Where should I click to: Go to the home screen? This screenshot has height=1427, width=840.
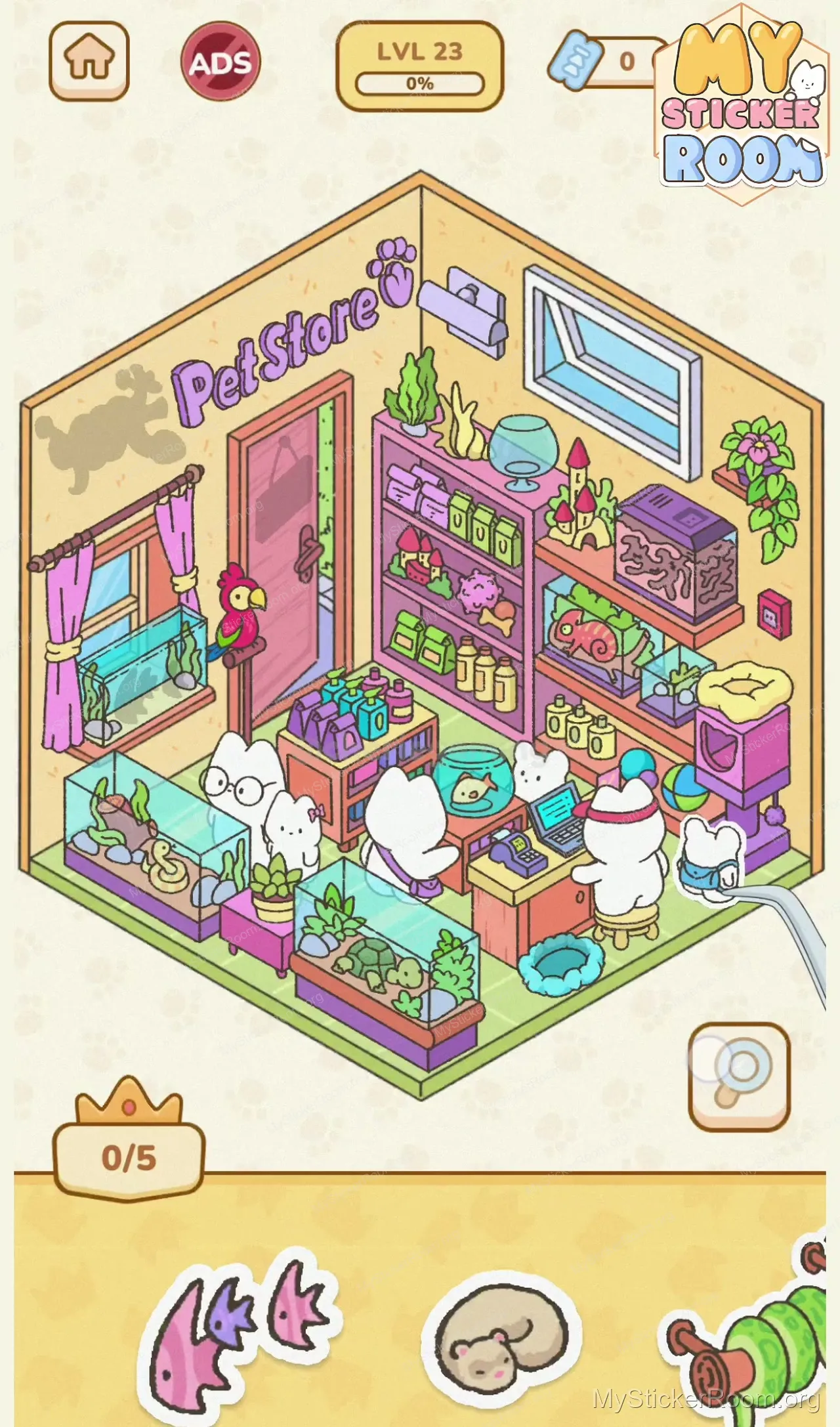coord(89,60)
